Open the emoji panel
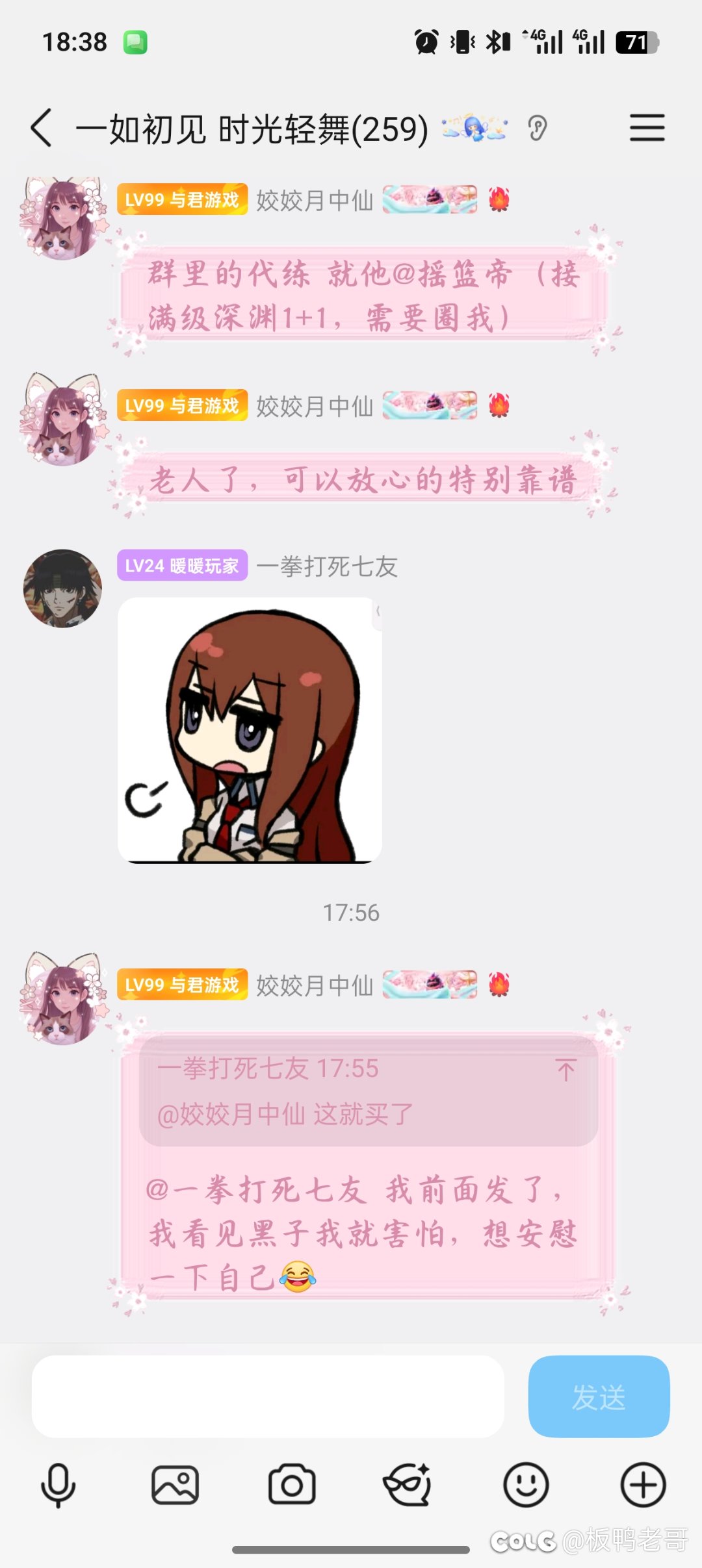This screenshot has width=702, height=1568. click(526, 1485)
